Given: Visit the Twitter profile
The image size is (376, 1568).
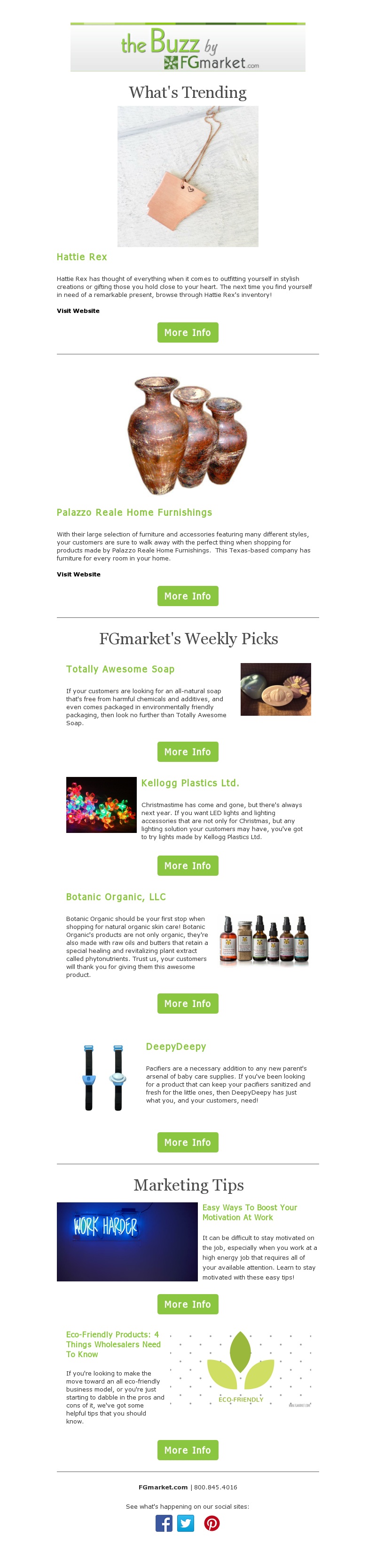Looking at the screenshot, I should (186, 1524).
